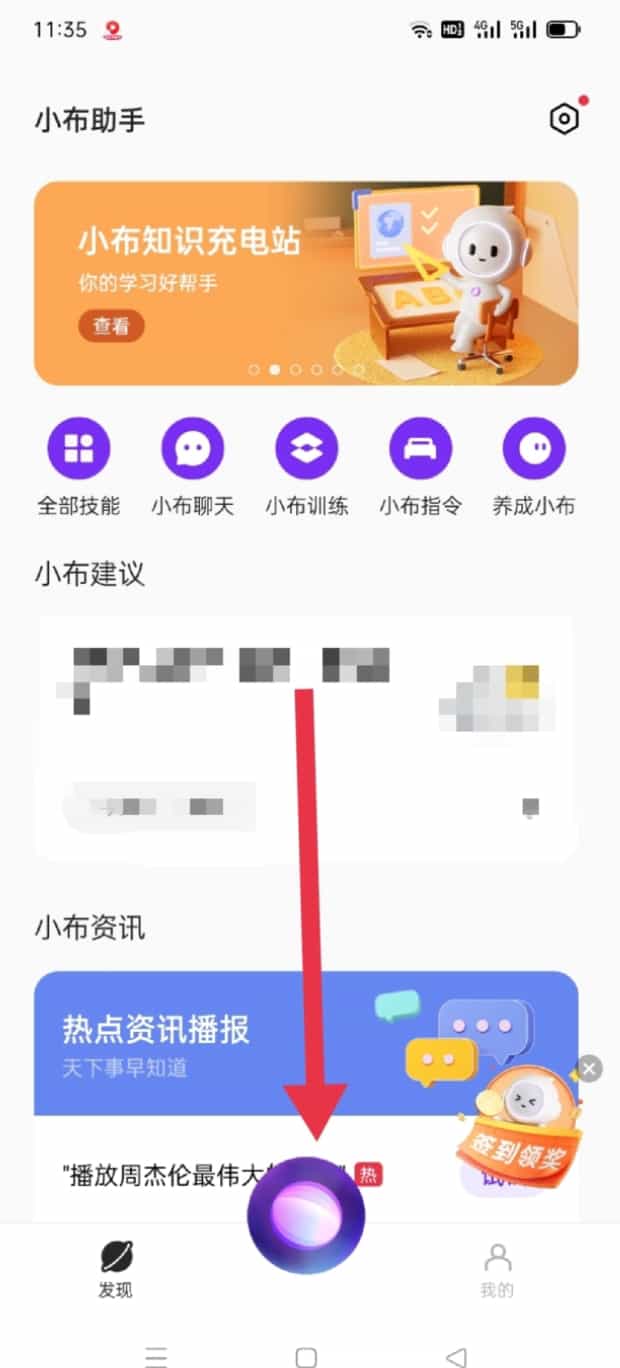Tap 查看 on the 小布知识充电站 banner
Viewport: 620px width, 1368px height.
pyautogui.click(x=111, y=326)
